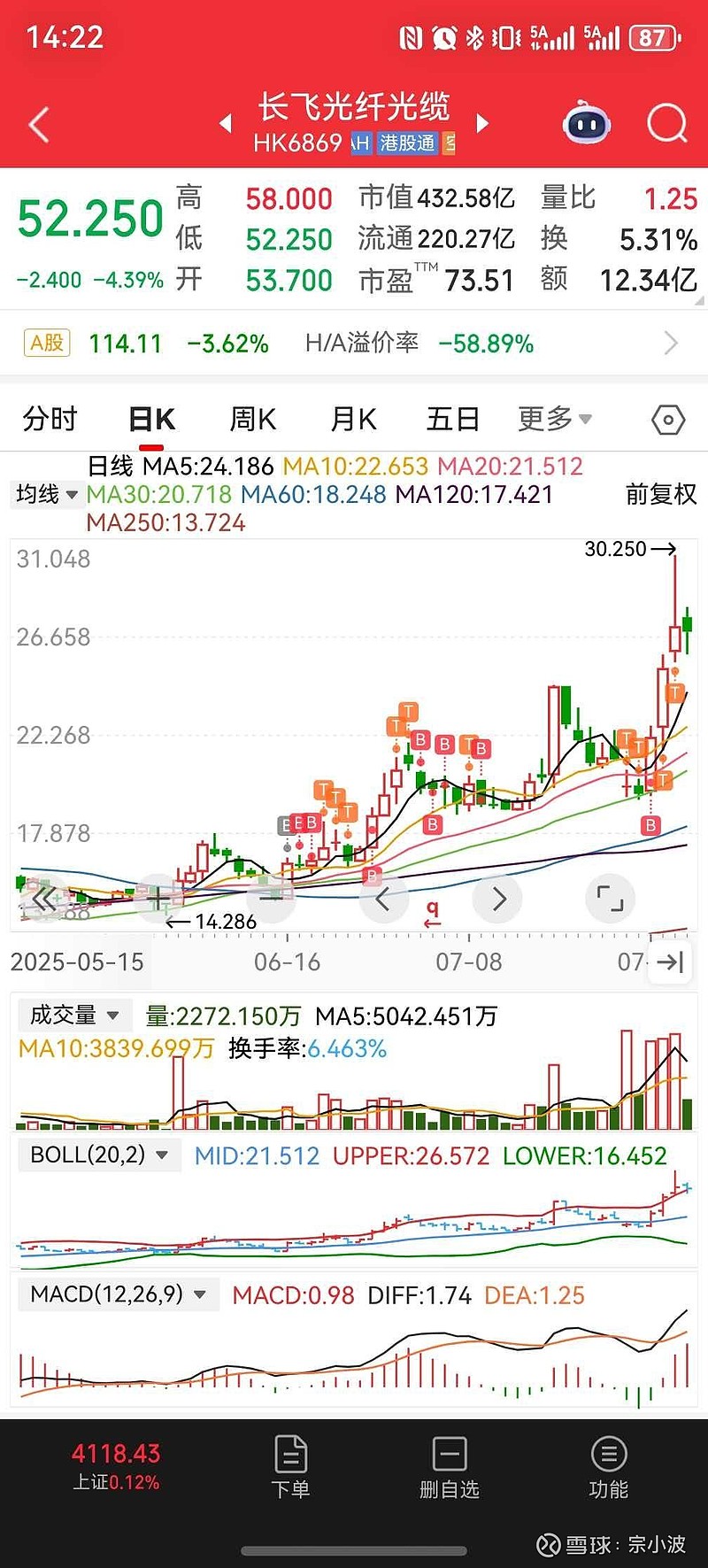Switch to the 周K weekly tab
This screenshot has height=1568, width=708.
[252, 419]
